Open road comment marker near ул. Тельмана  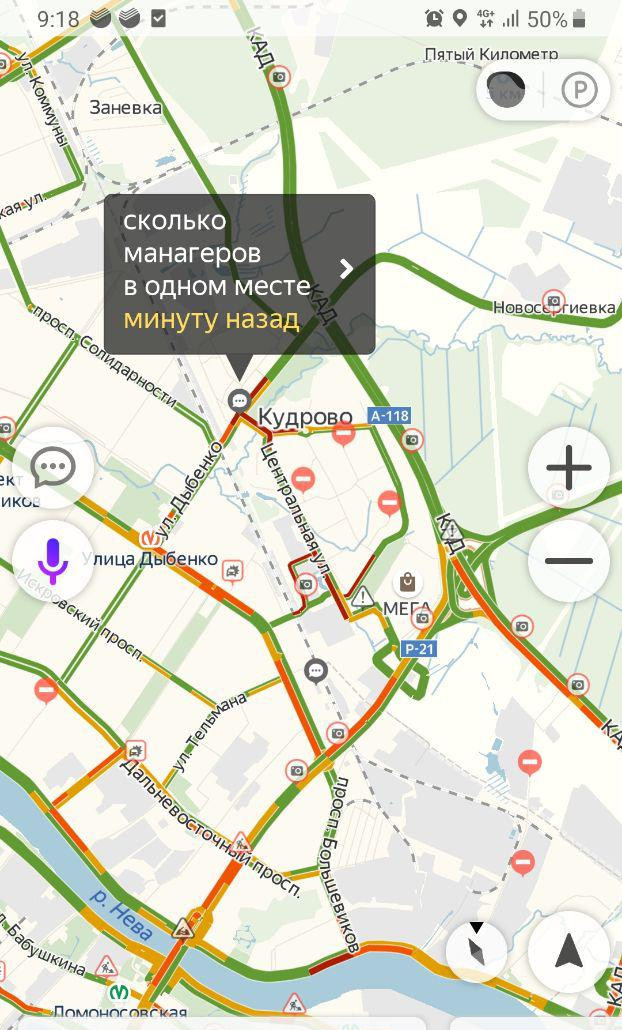(316, 671)
